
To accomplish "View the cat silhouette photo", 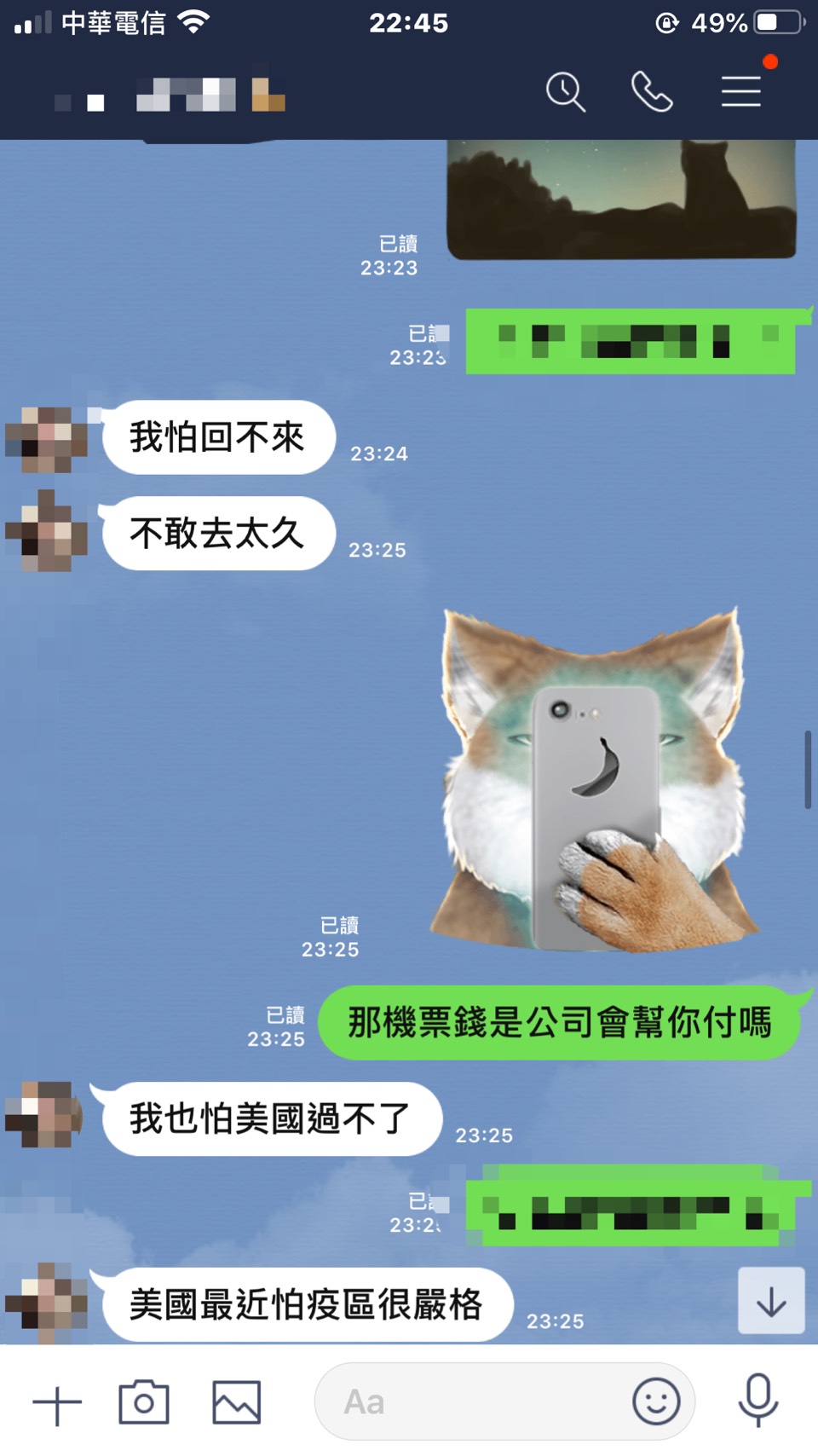I will pyautogui.click(x=622, y=200).
